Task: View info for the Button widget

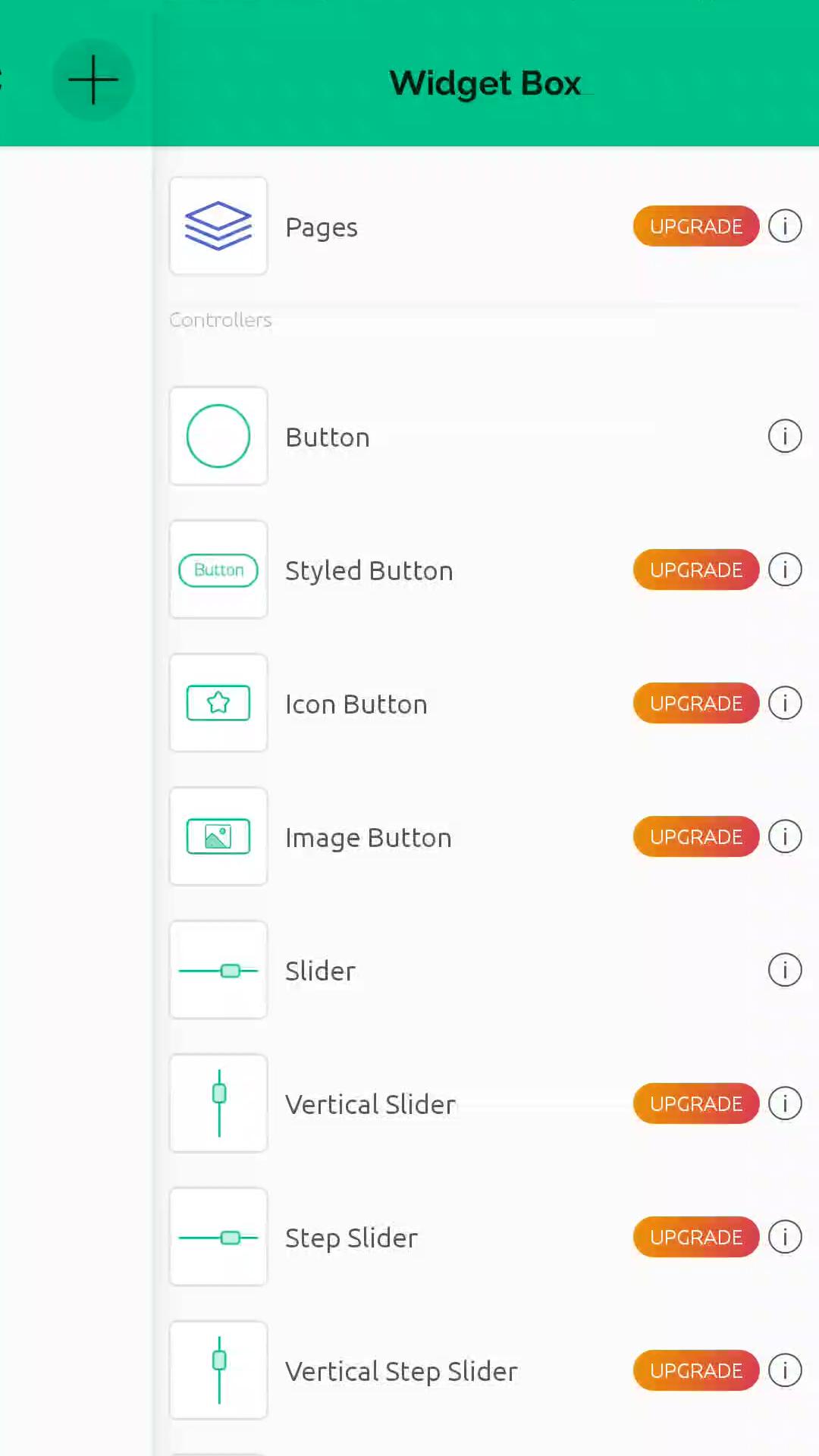Action: (x=785, y=436)
